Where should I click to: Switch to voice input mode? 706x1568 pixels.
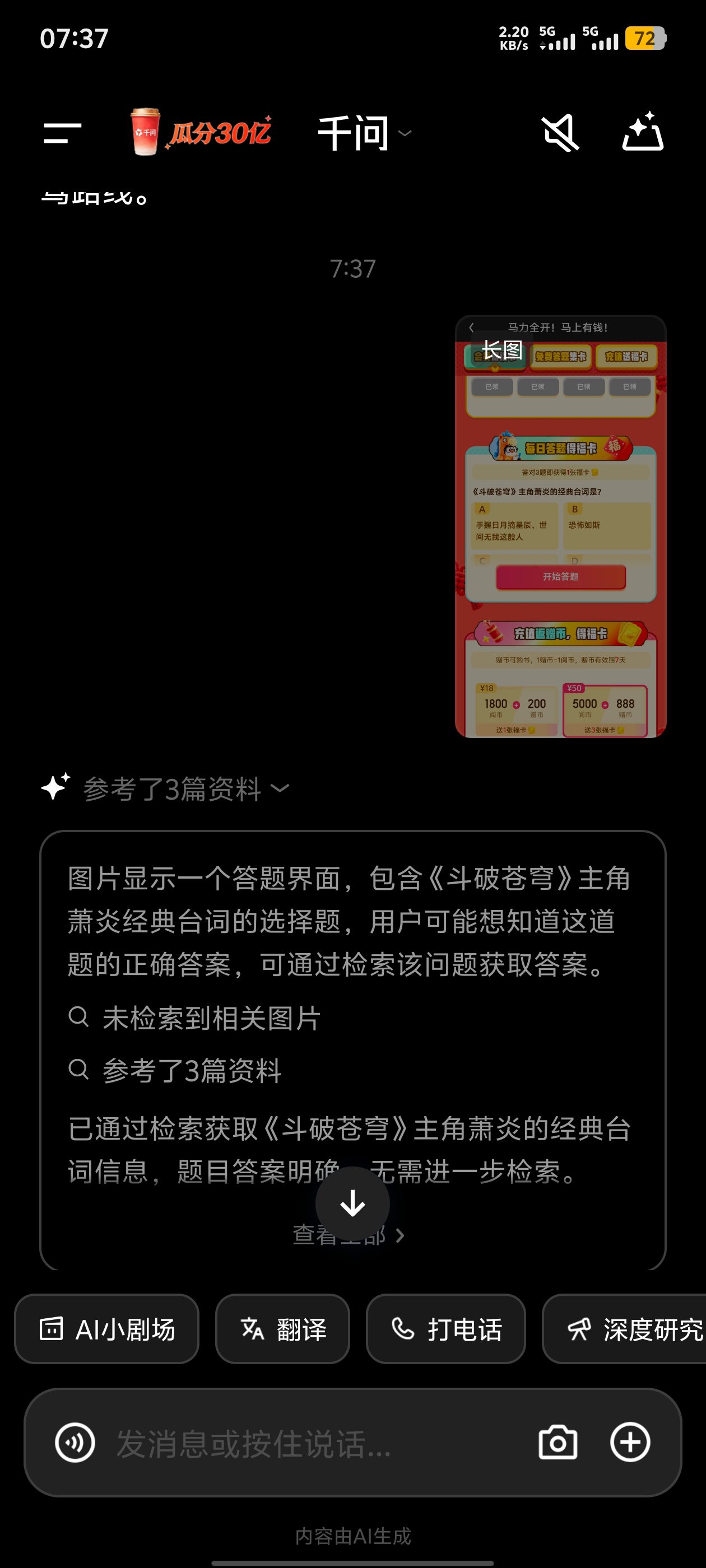point(75,1443)
